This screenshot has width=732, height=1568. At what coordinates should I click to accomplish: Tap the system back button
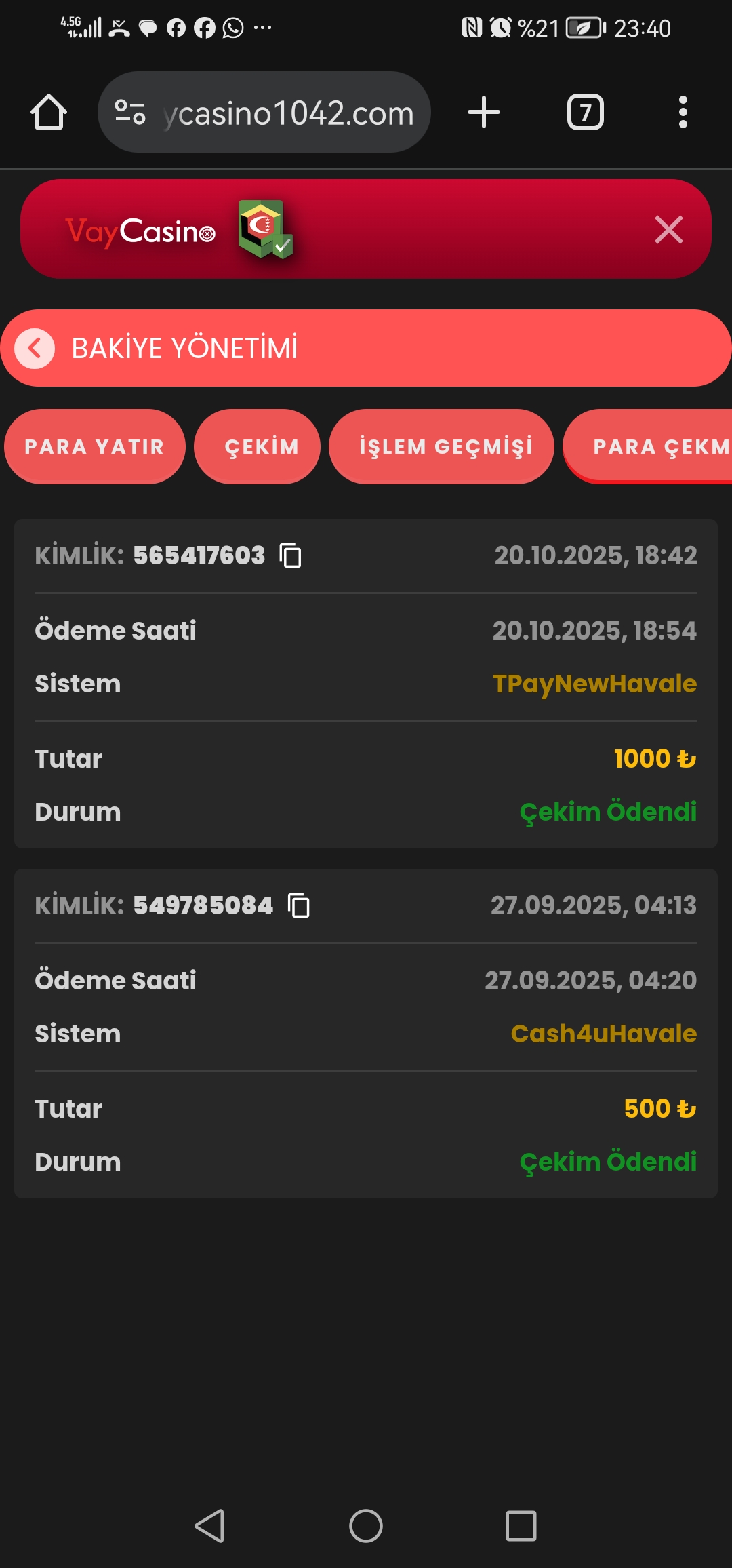(209, 1526)
